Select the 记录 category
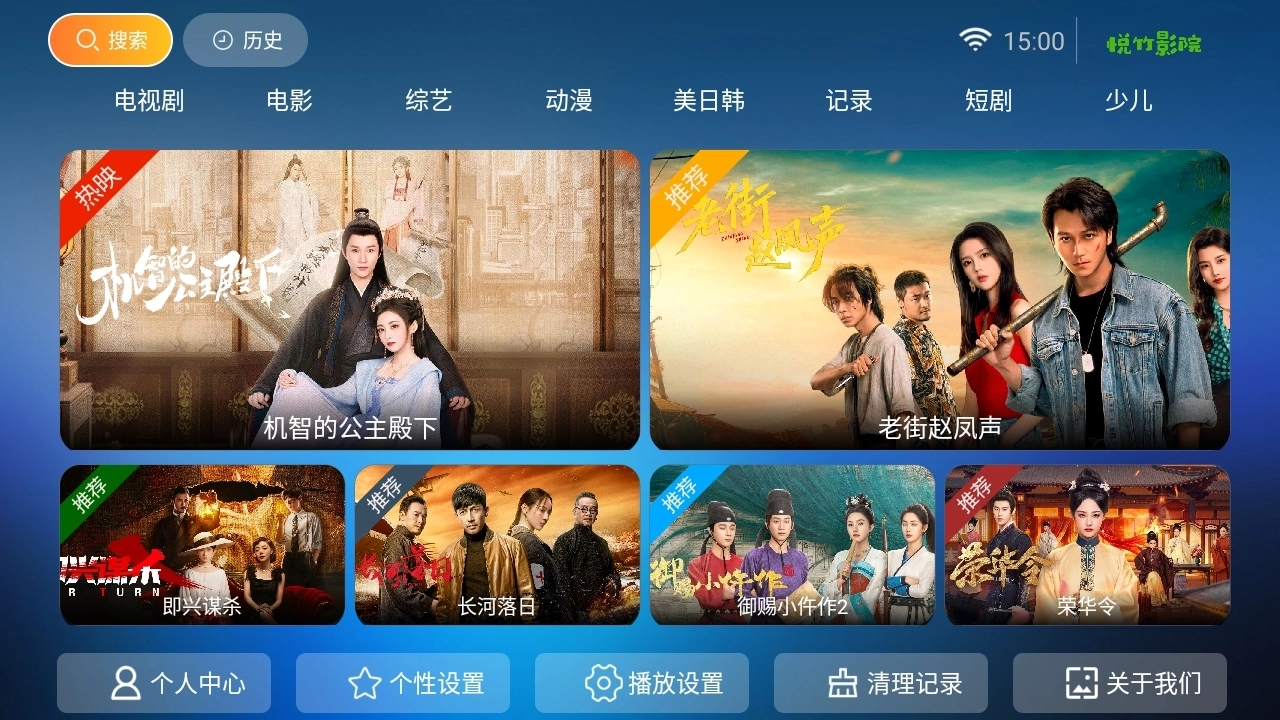The width and height of the screenshot is (1280, 720). [849, 100]
